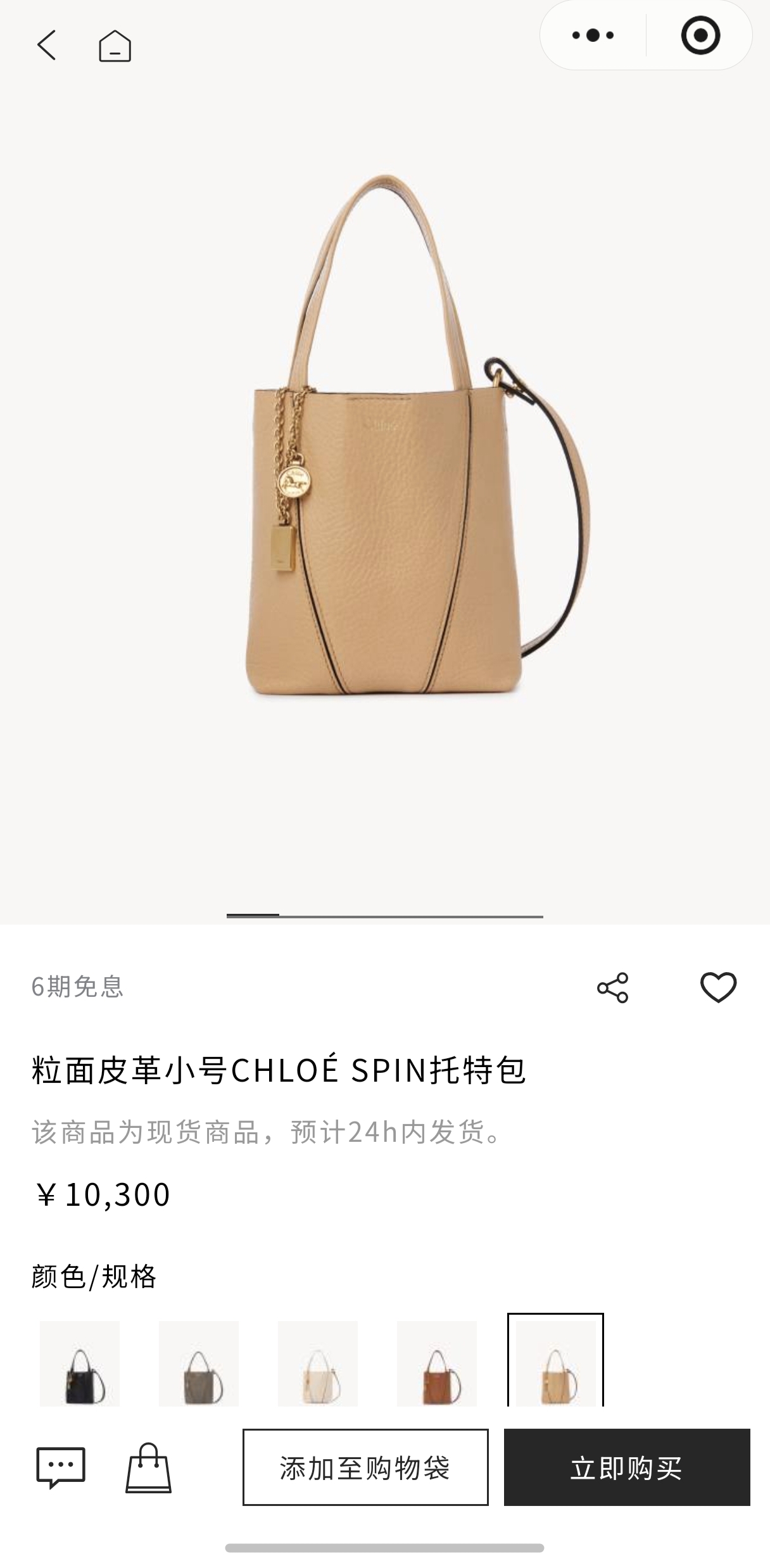Tap 立即购买 to buy now
The height and width of the screenshot is (1568, 770).
pos(627,1467)
